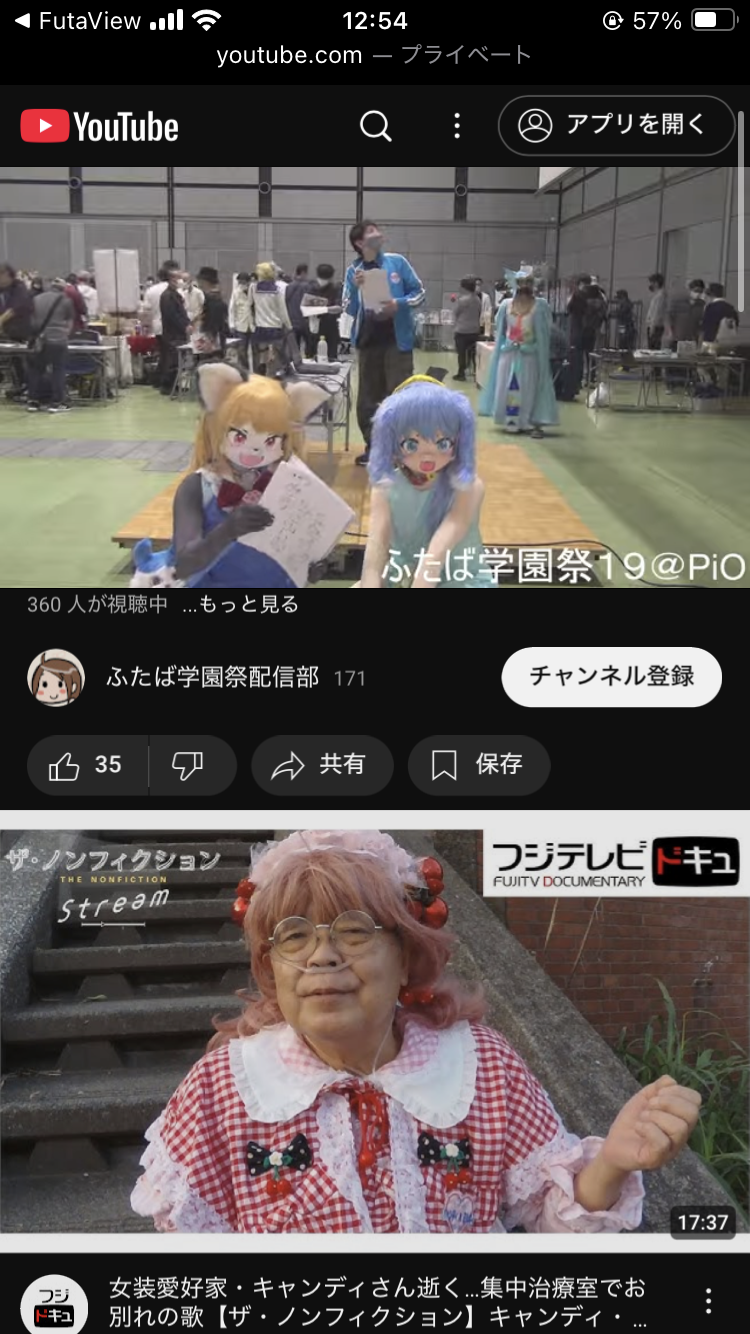Subscribe with チャンネル登録 button
Viewport: 750px width, 1334px height.
pyautogui.click(x=611, y=677)
